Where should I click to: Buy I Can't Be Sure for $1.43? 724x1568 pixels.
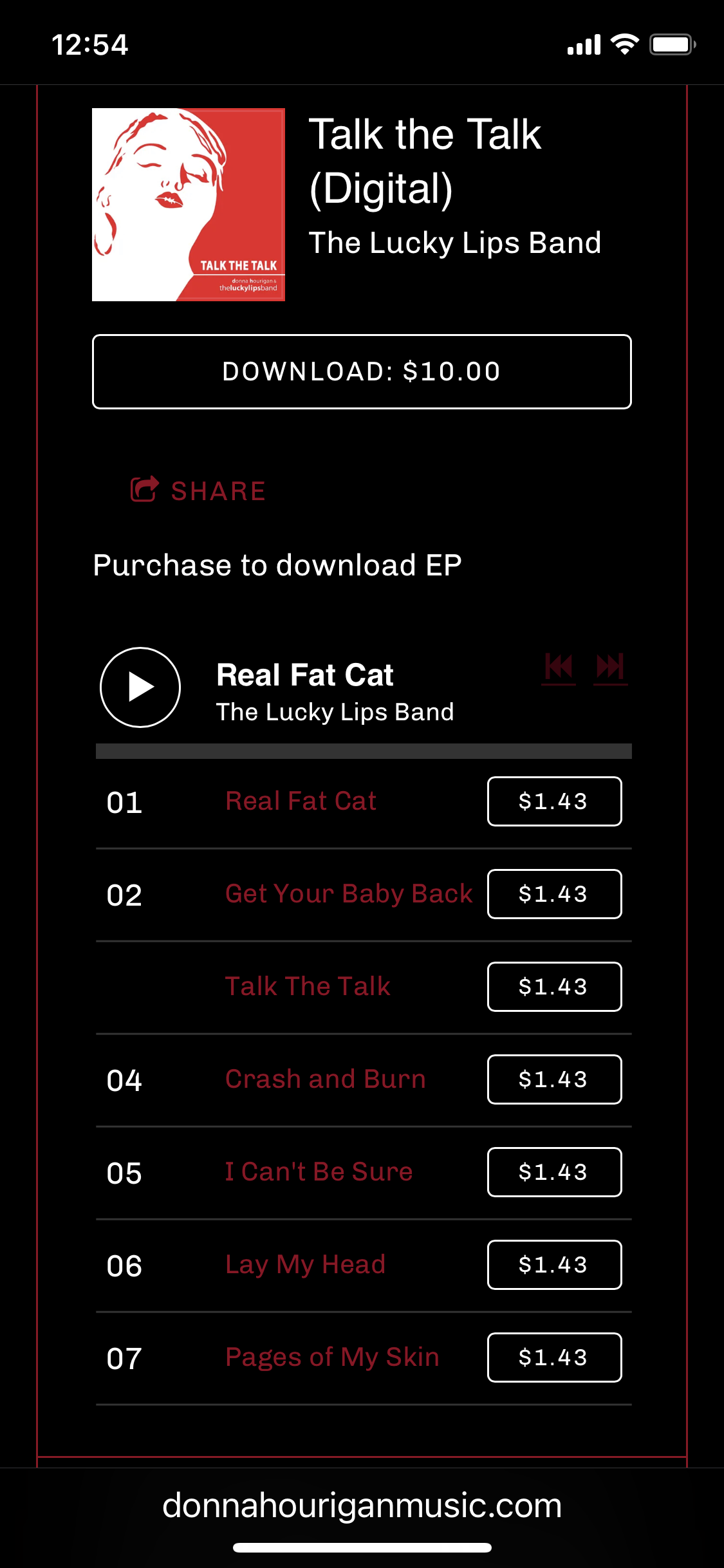point(554,1172)
